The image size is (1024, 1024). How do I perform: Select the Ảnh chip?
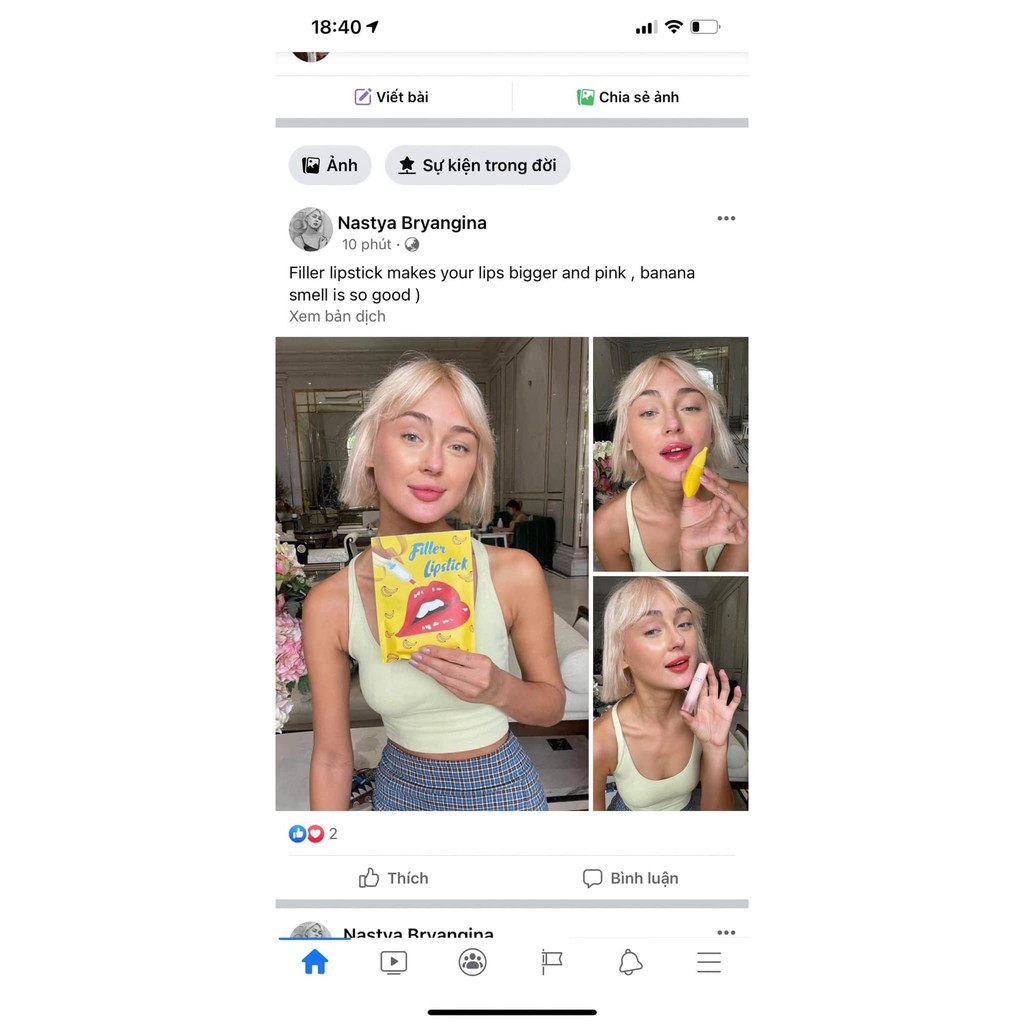tap(330, 165)
